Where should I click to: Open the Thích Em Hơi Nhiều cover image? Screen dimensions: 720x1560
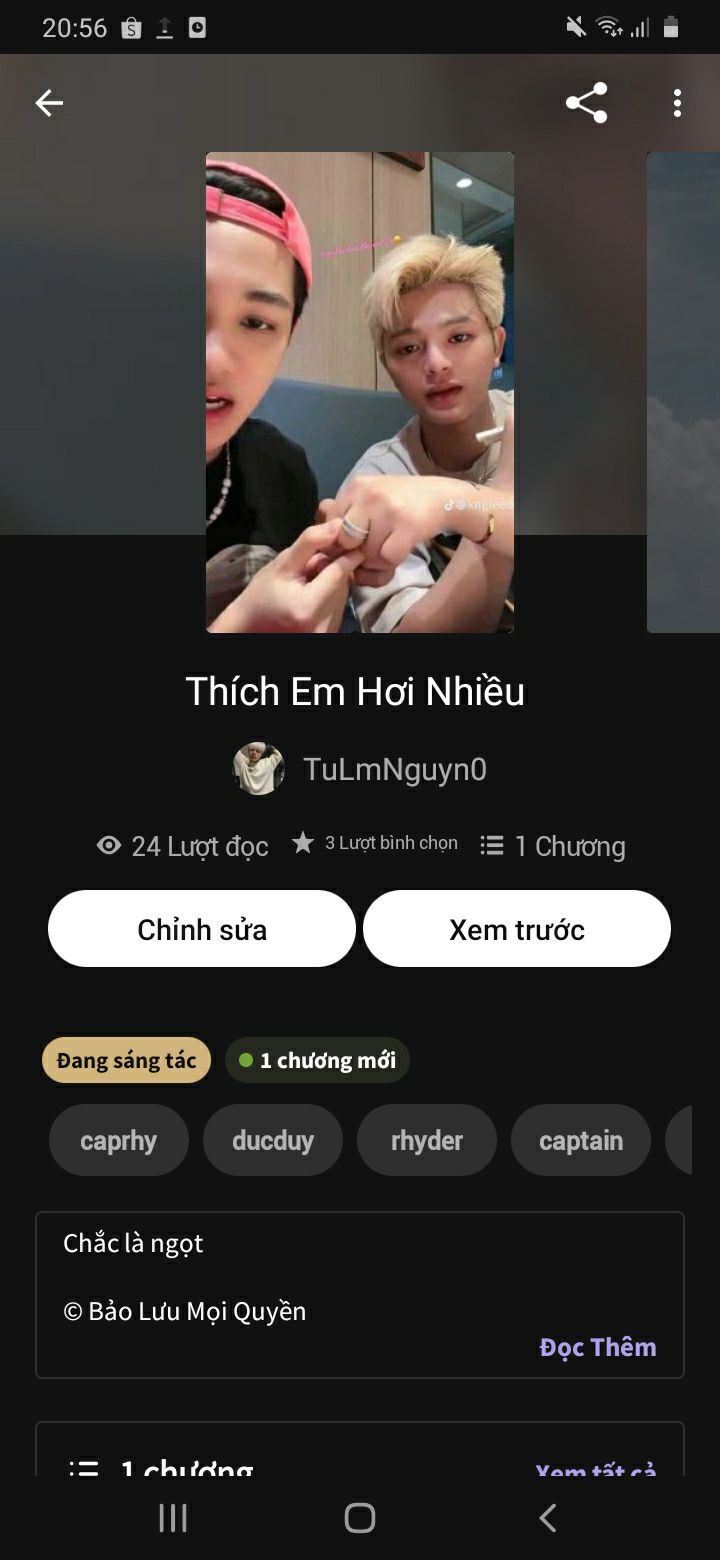[x=360, y=392]
